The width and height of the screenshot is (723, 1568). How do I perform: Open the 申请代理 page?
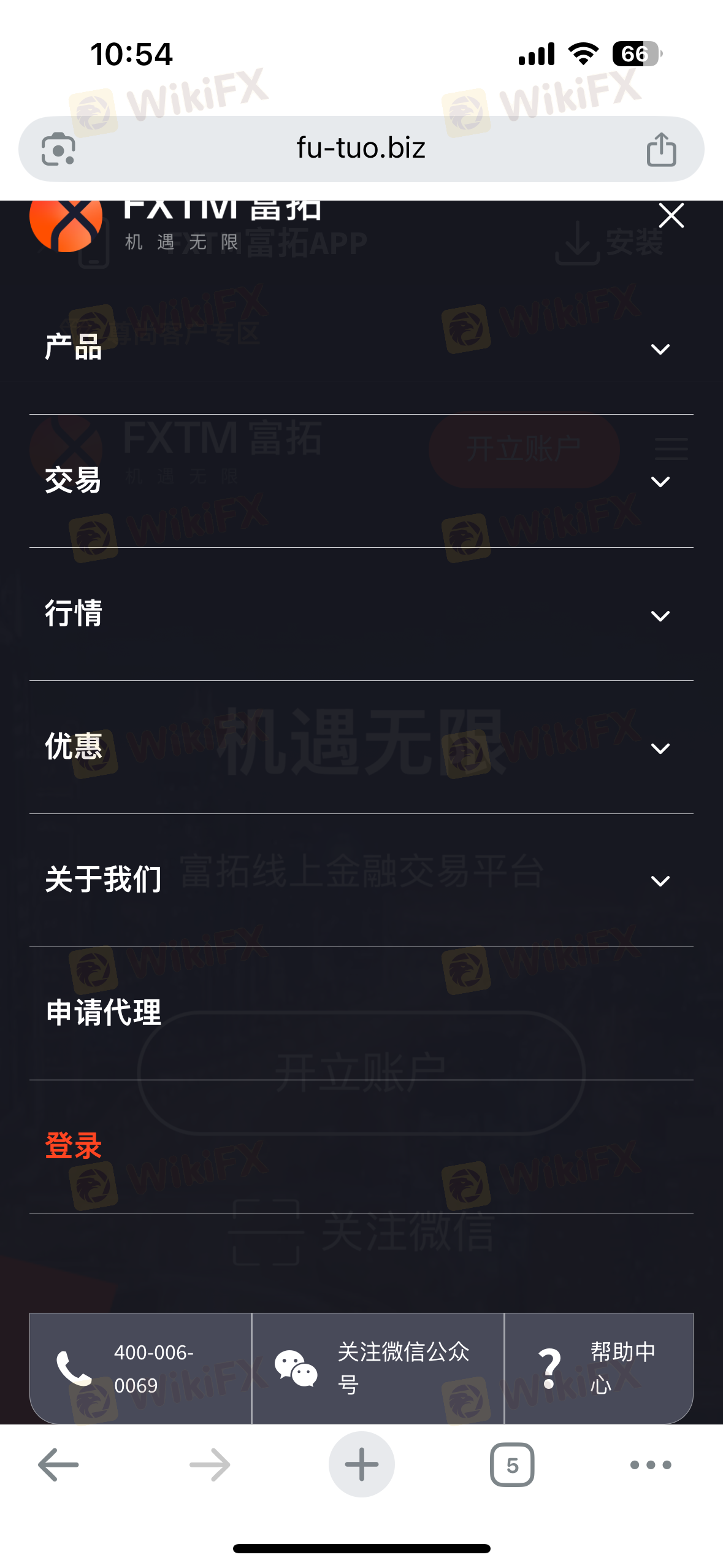[361, 1013]
